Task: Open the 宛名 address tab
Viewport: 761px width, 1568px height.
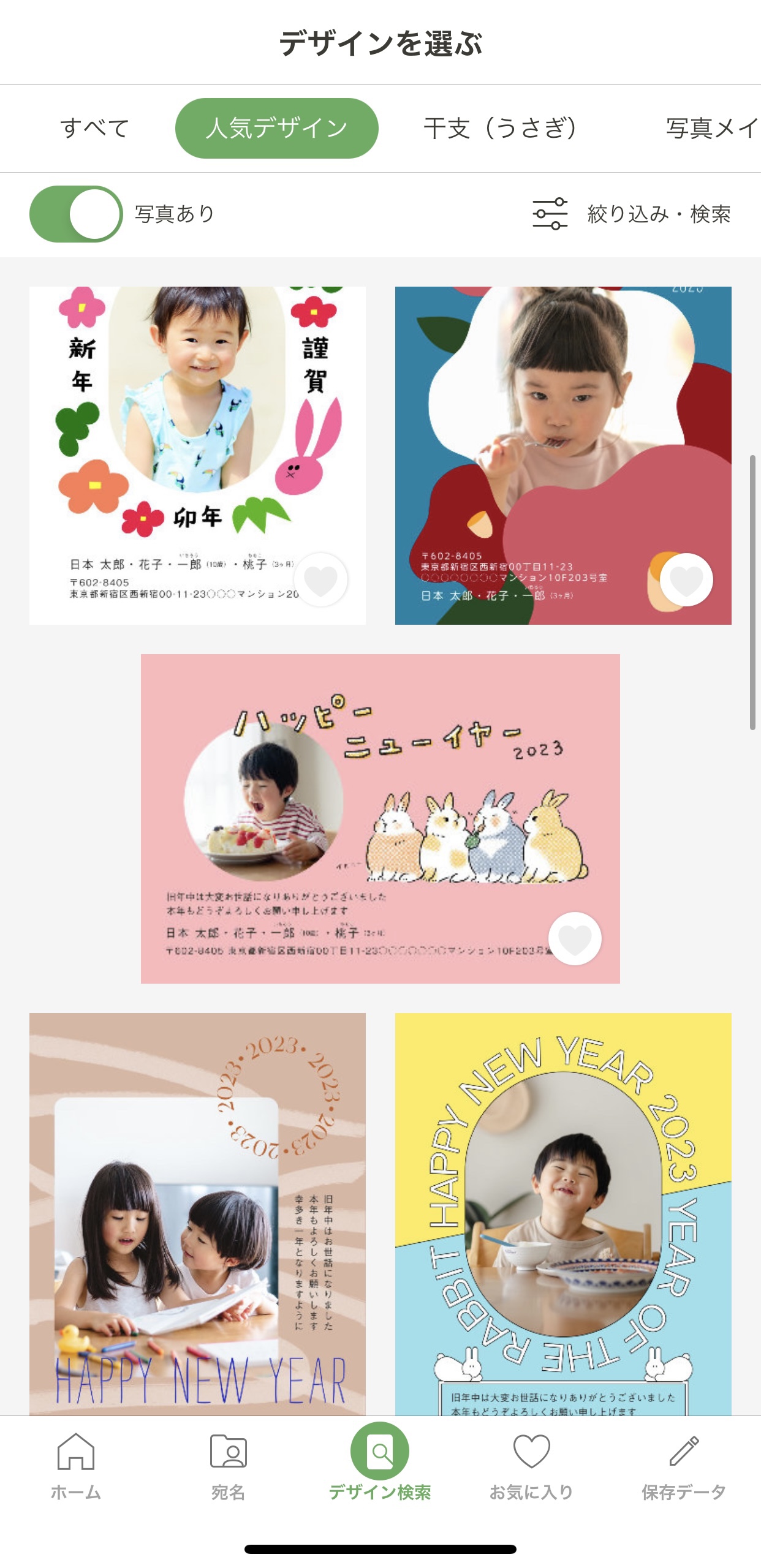Action: pos(228,1464)
